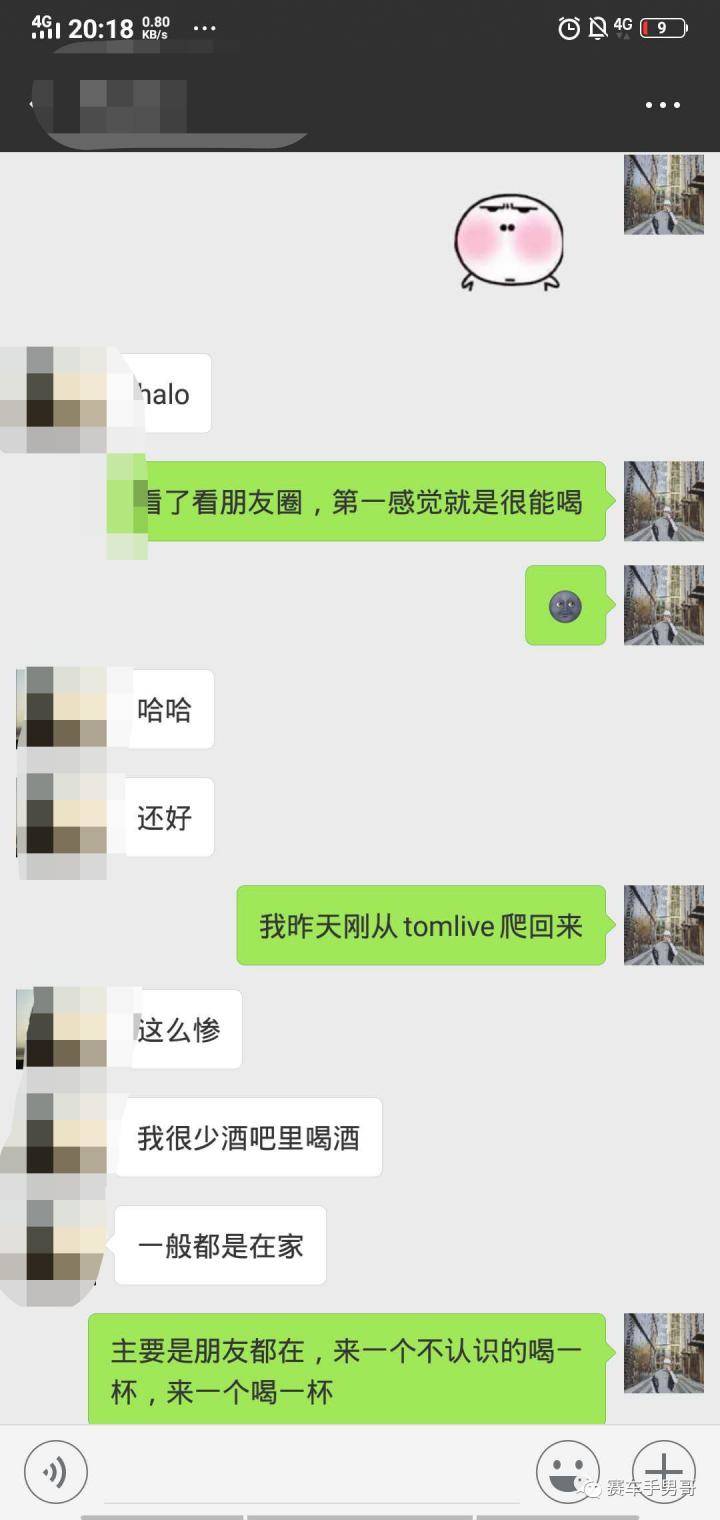Tap your avatar beside the green message
The height and width of the screenshot is (1520, 720).
click(x=663, y=501)
